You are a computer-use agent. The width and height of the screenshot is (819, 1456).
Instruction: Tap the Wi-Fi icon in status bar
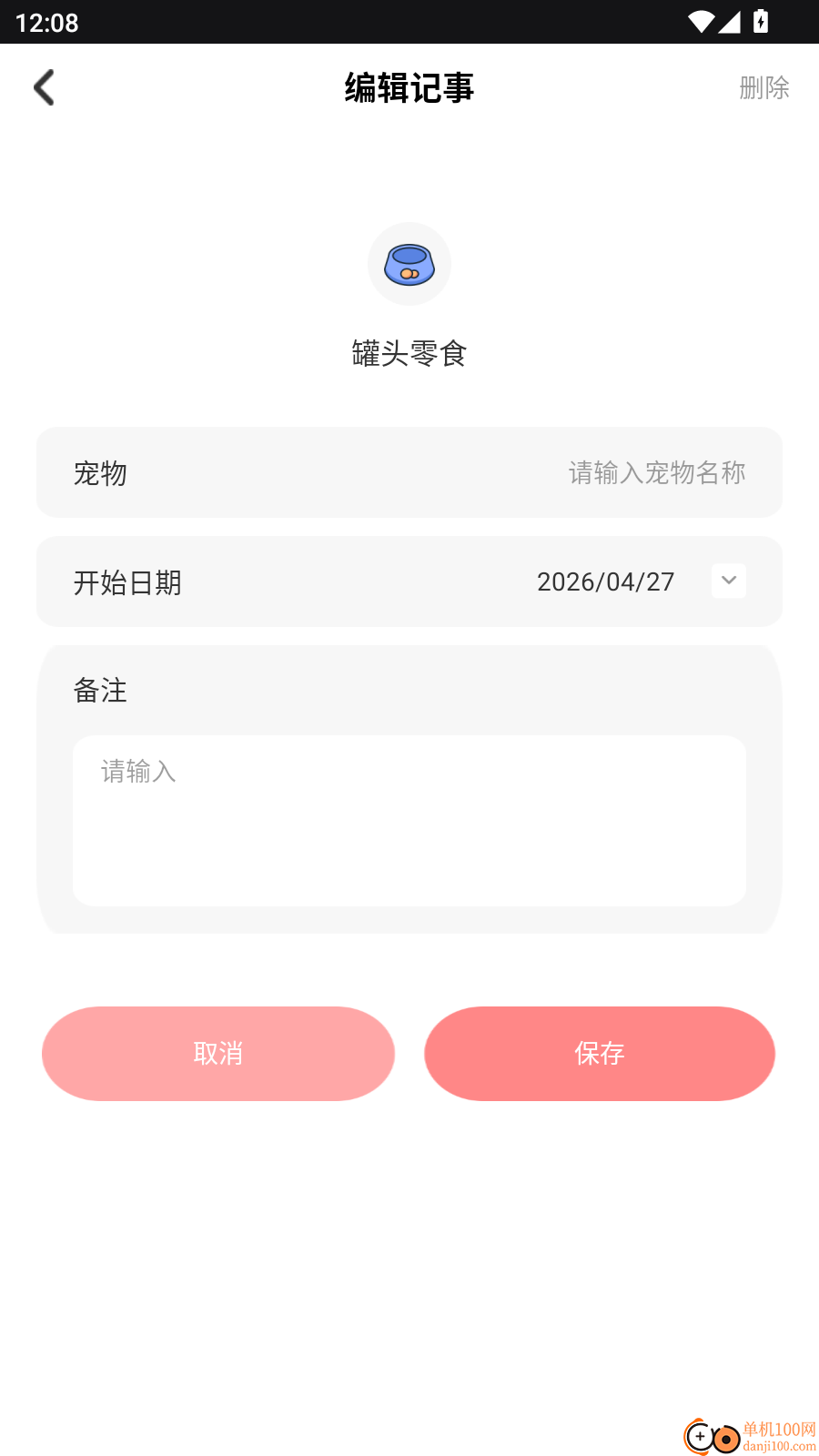point(700,22)
